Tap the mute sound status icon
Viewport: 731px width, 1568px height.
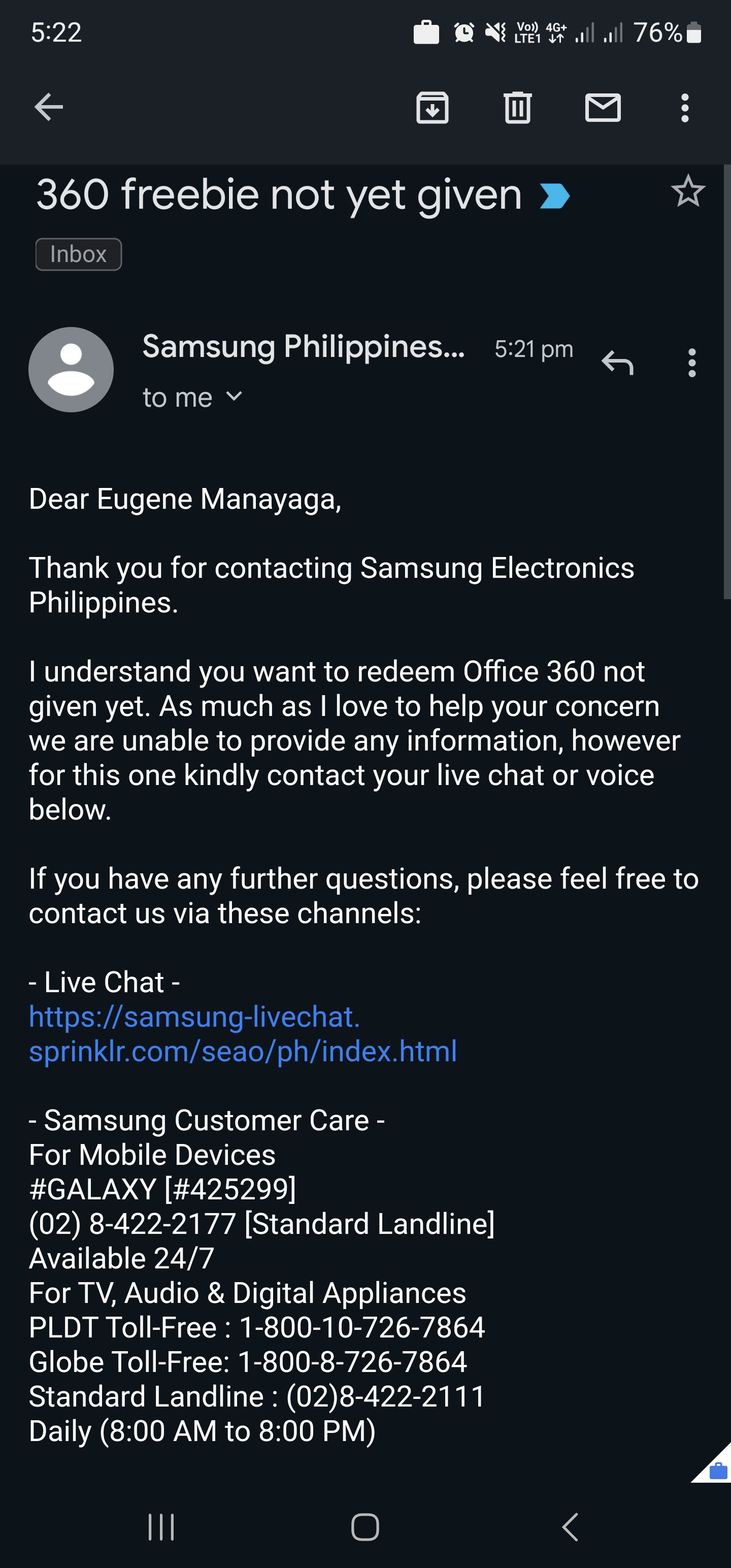(x=496, y=34)
